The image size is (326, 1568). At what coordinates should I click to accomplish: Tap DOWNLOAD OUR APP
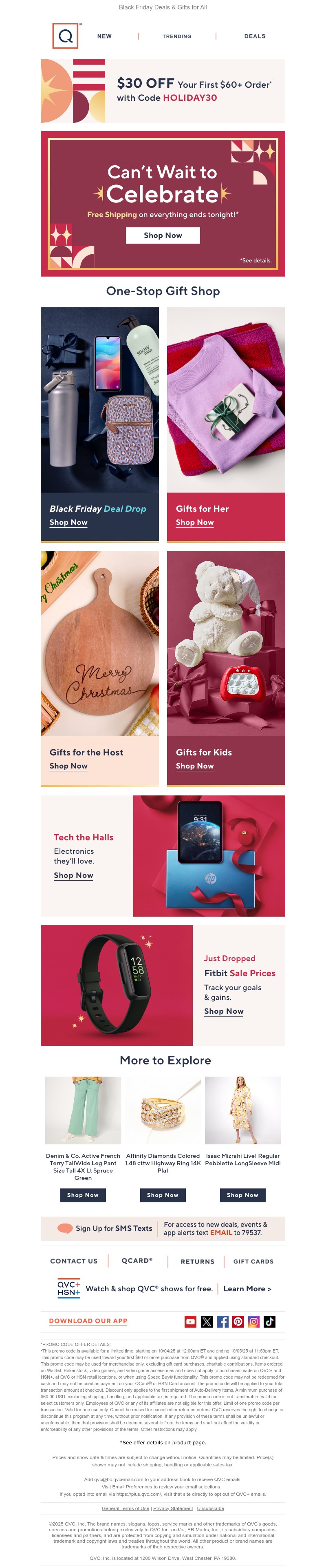pyautogui.click(x=88, y=1321)
